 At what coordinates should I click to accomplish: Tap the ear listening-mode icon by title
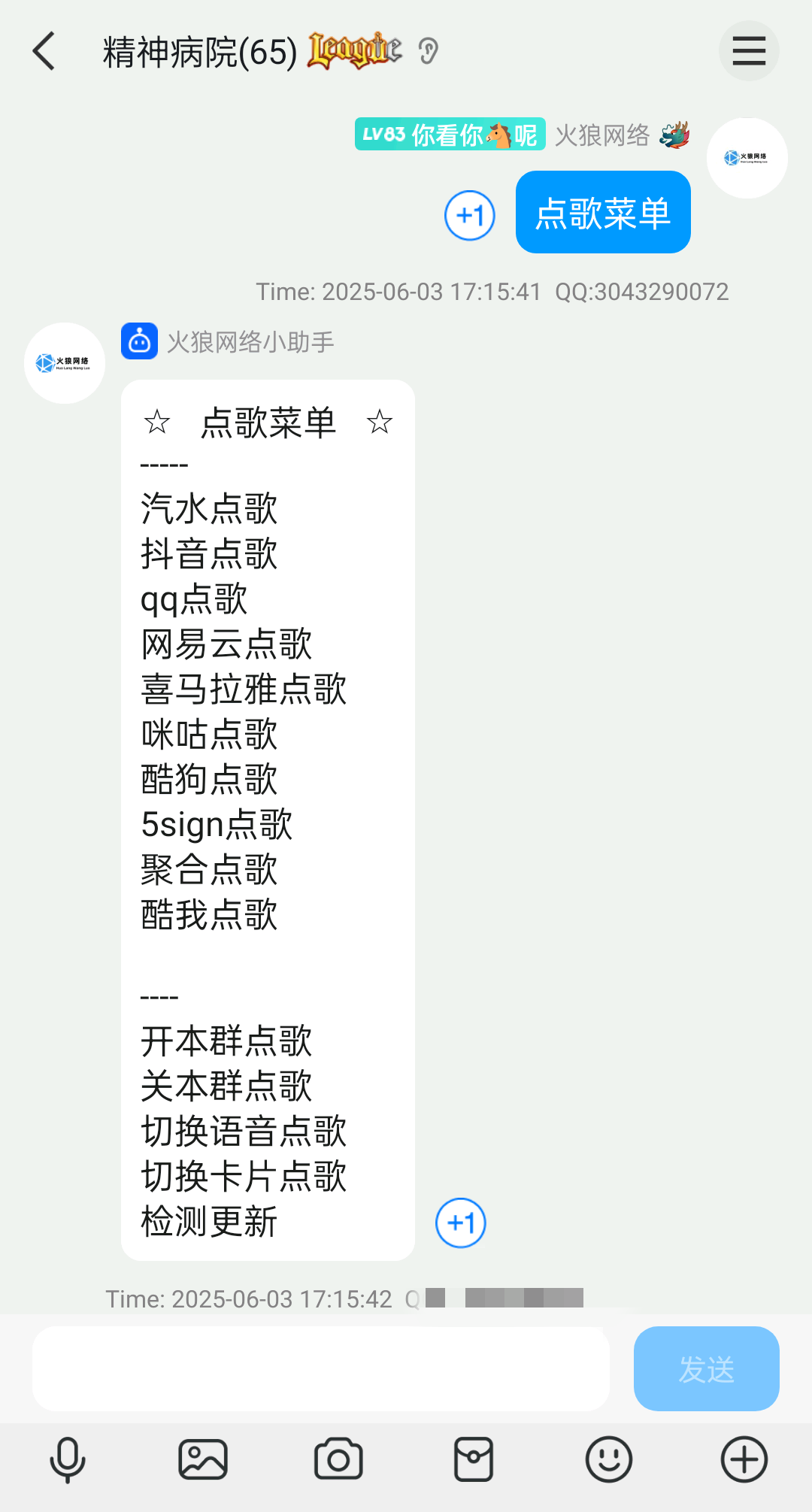pyautogui.click(x=429, y=51)
